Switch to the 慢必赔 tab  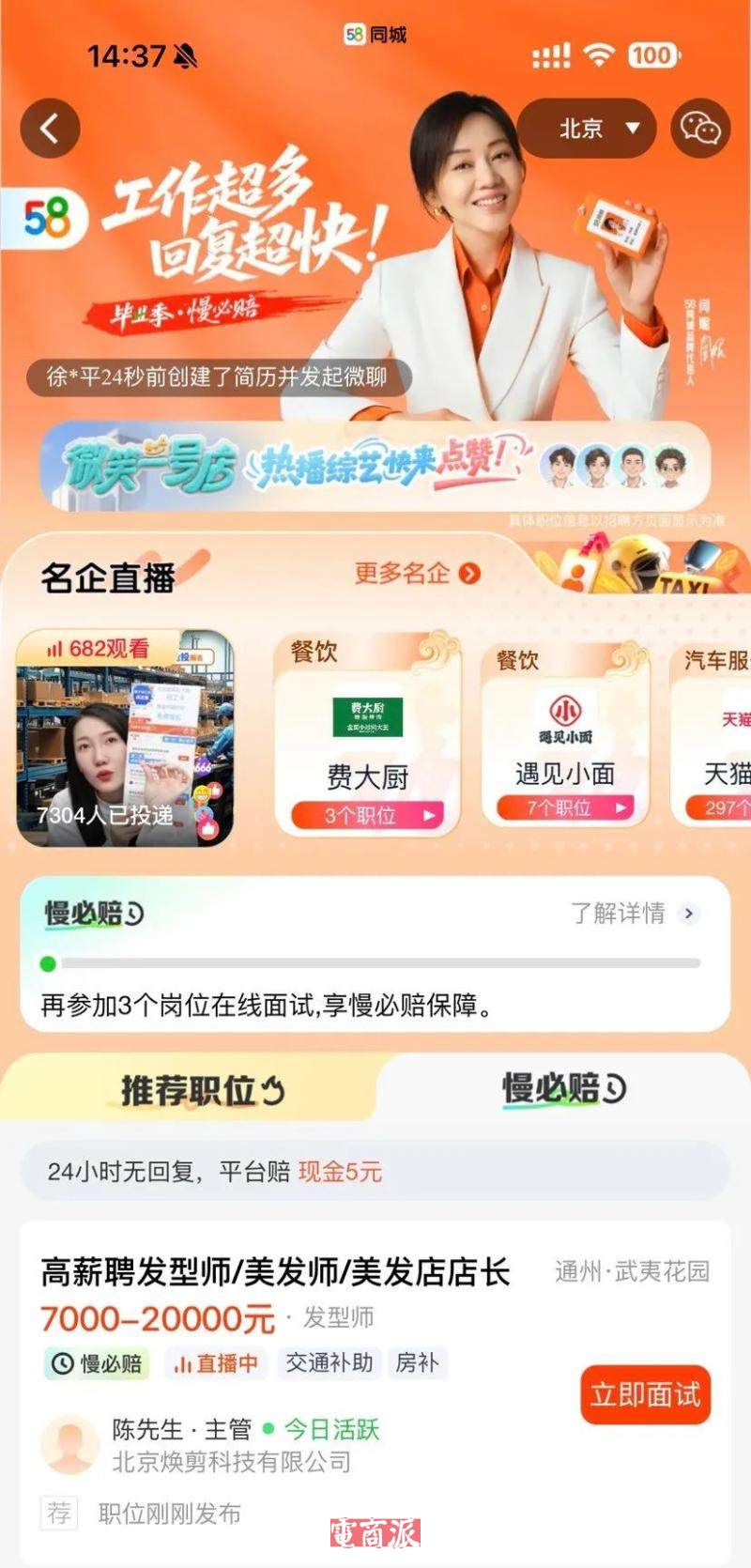(x=563, y=1089)
